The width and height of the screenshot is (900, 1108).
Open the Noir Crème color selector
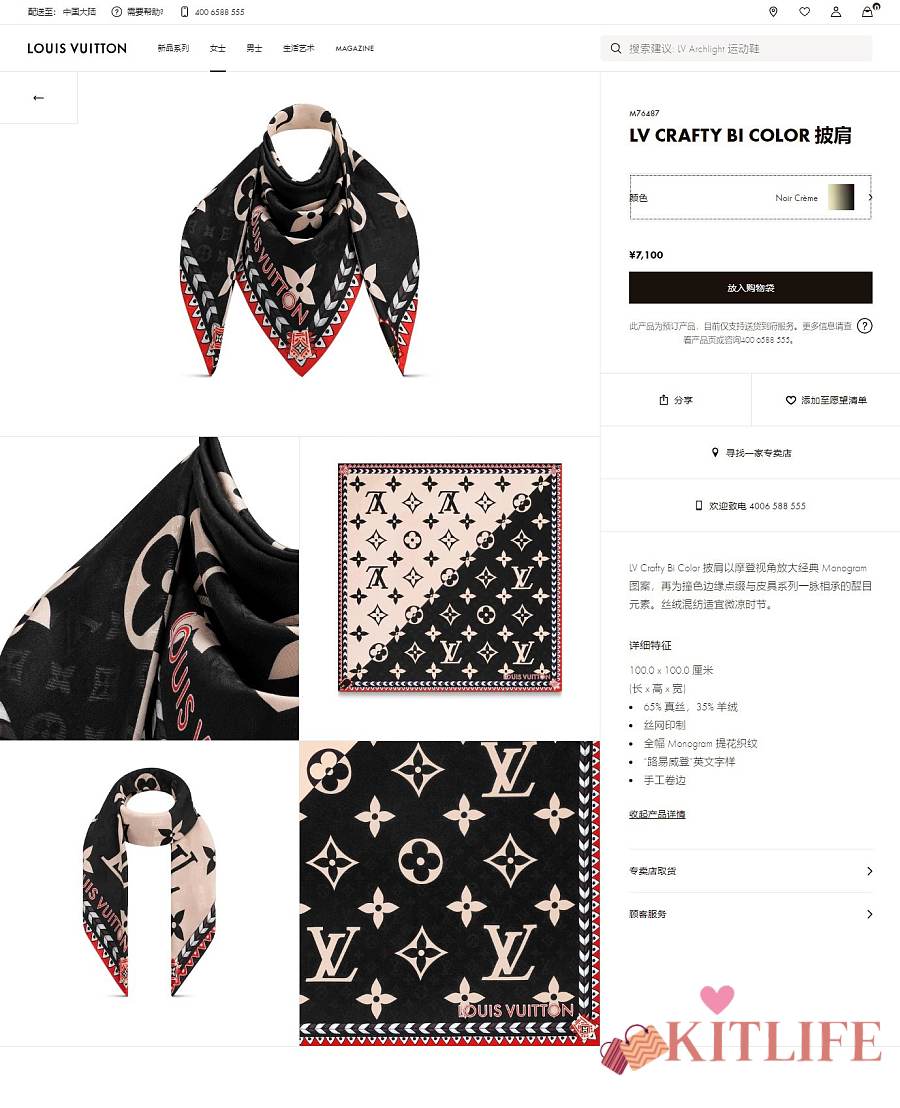pos(750,198)
